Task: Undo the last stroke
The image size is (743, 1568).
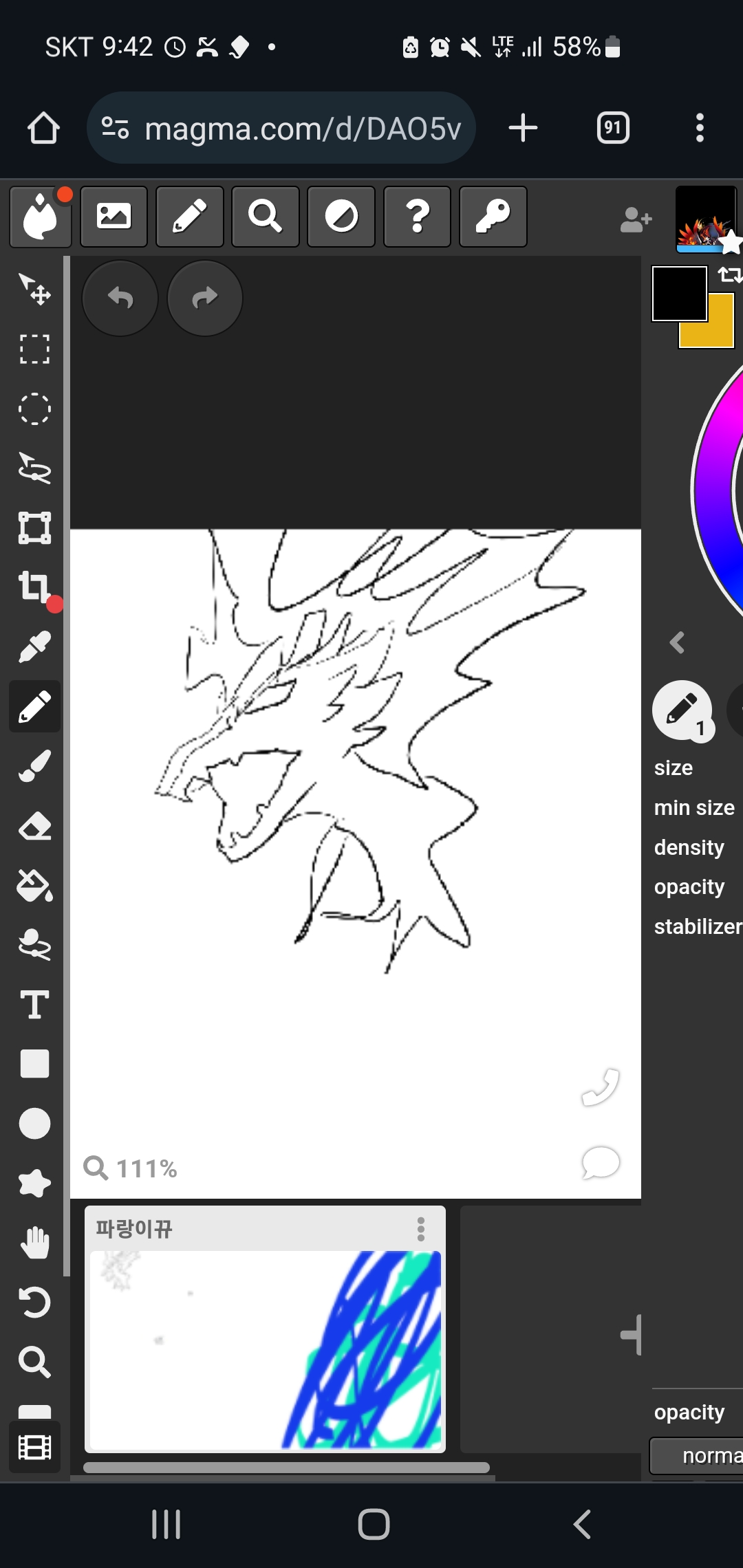Action: click(x=120, y=298)
